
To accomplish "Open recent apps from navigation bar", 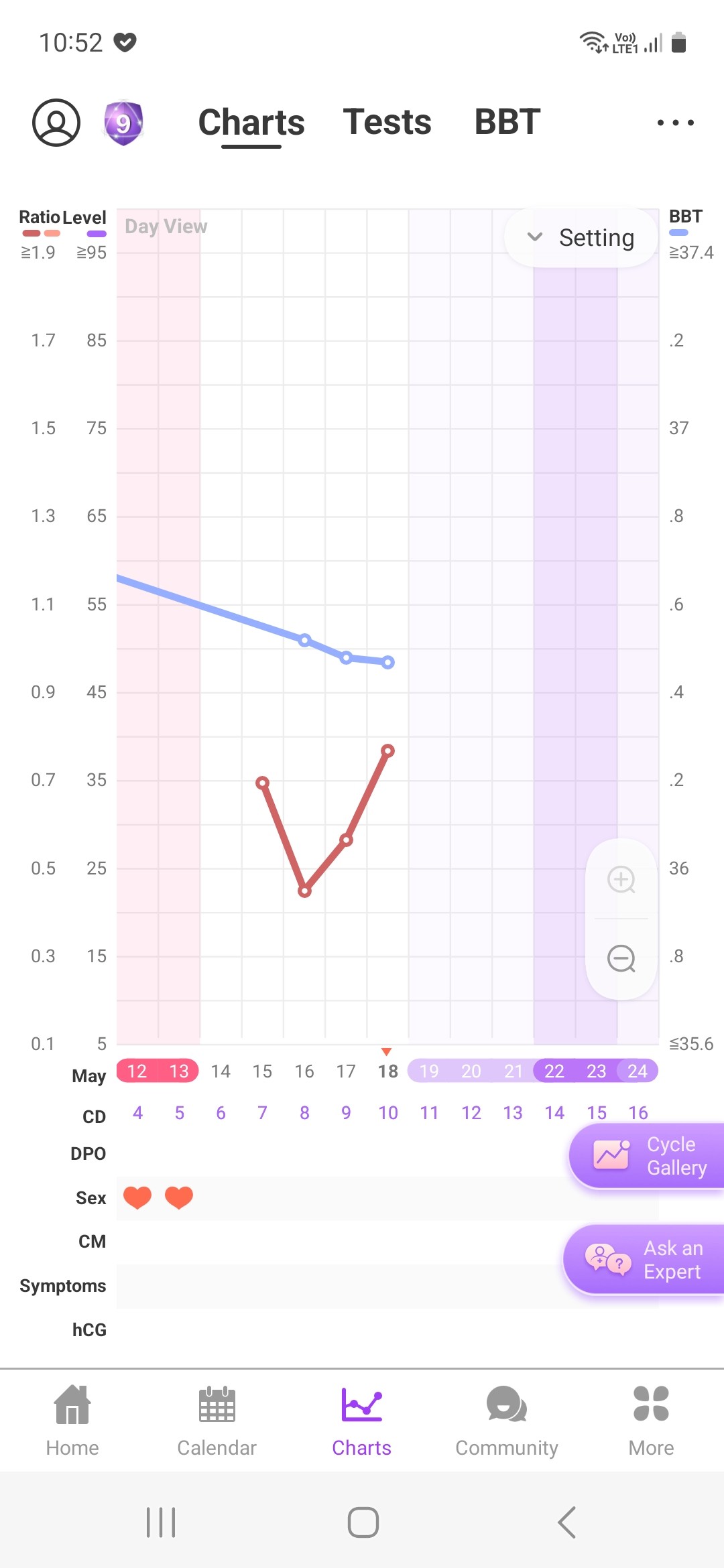I will click(x=161, y=1522).
